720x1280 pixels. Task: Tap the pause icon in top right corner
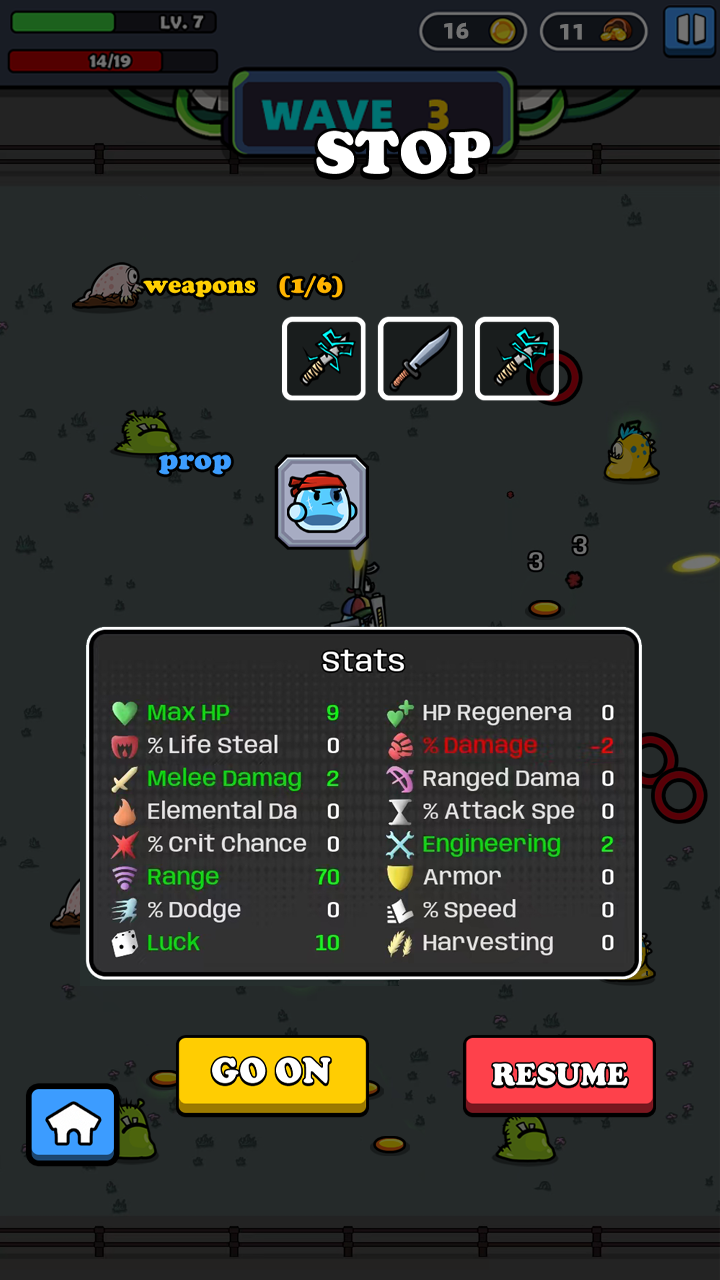coord(689,31)
